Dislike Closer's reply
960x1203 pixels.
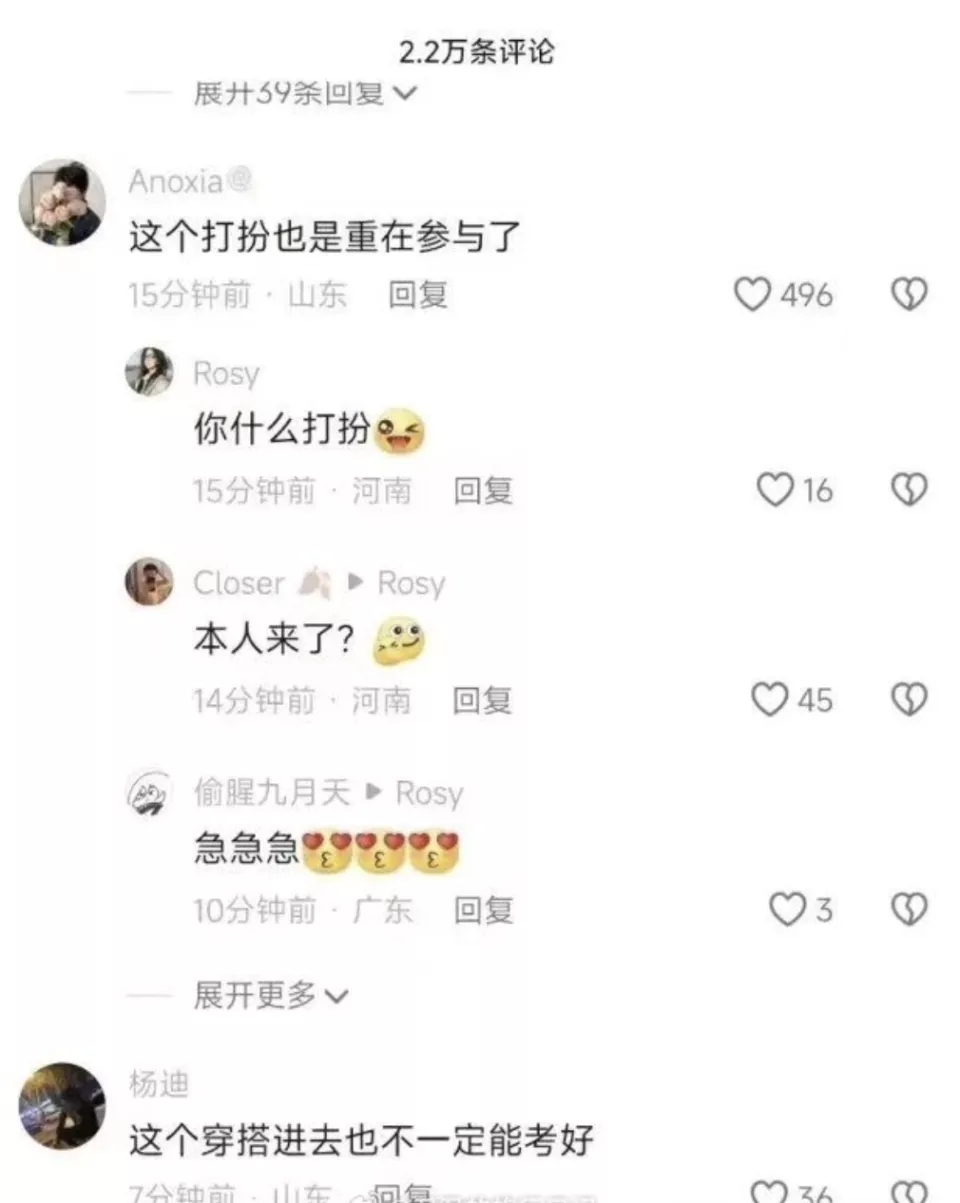pos(909,700)
